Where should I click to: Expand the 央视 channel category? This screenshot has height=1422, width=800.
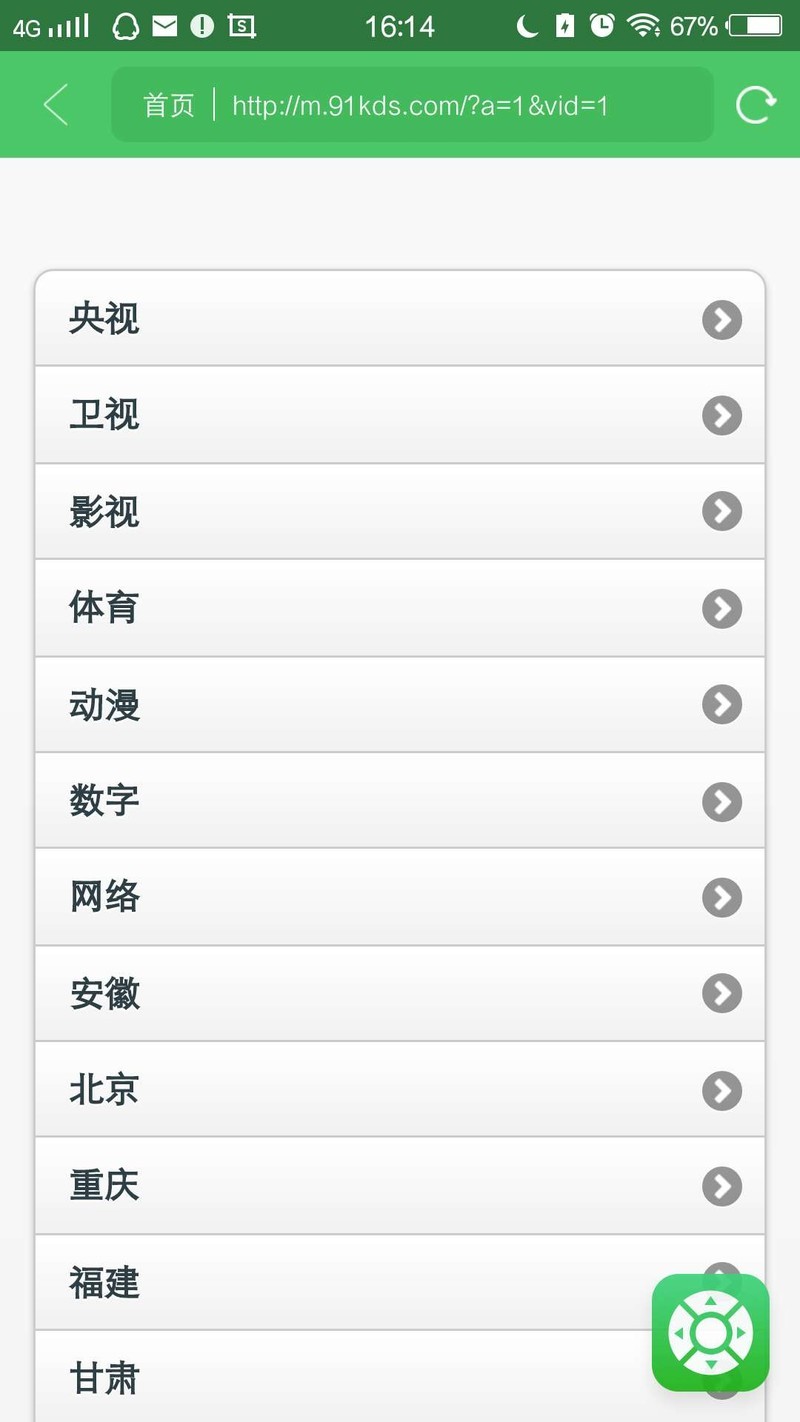coord(400,318)
